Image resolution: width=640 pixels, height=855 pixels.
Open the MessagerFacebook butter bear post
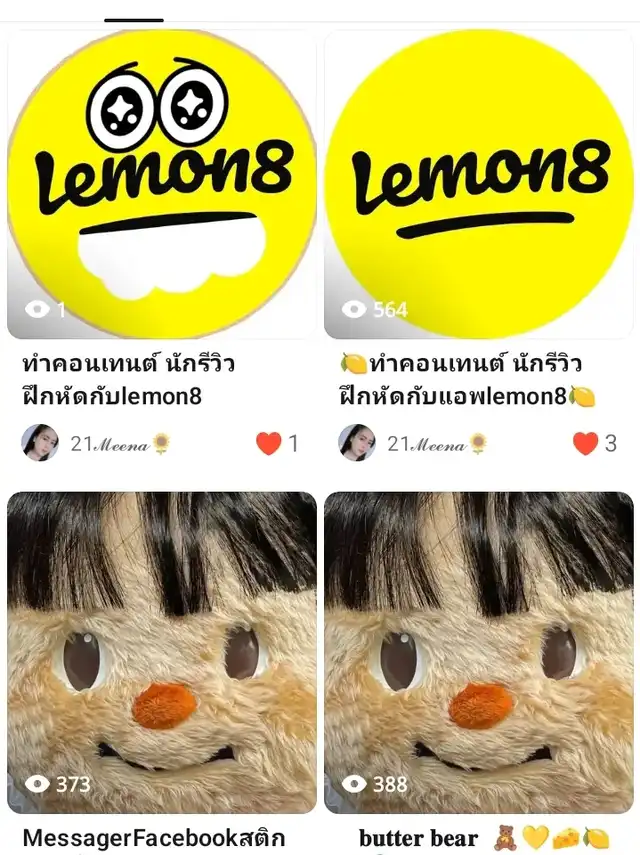click(162, 650)
